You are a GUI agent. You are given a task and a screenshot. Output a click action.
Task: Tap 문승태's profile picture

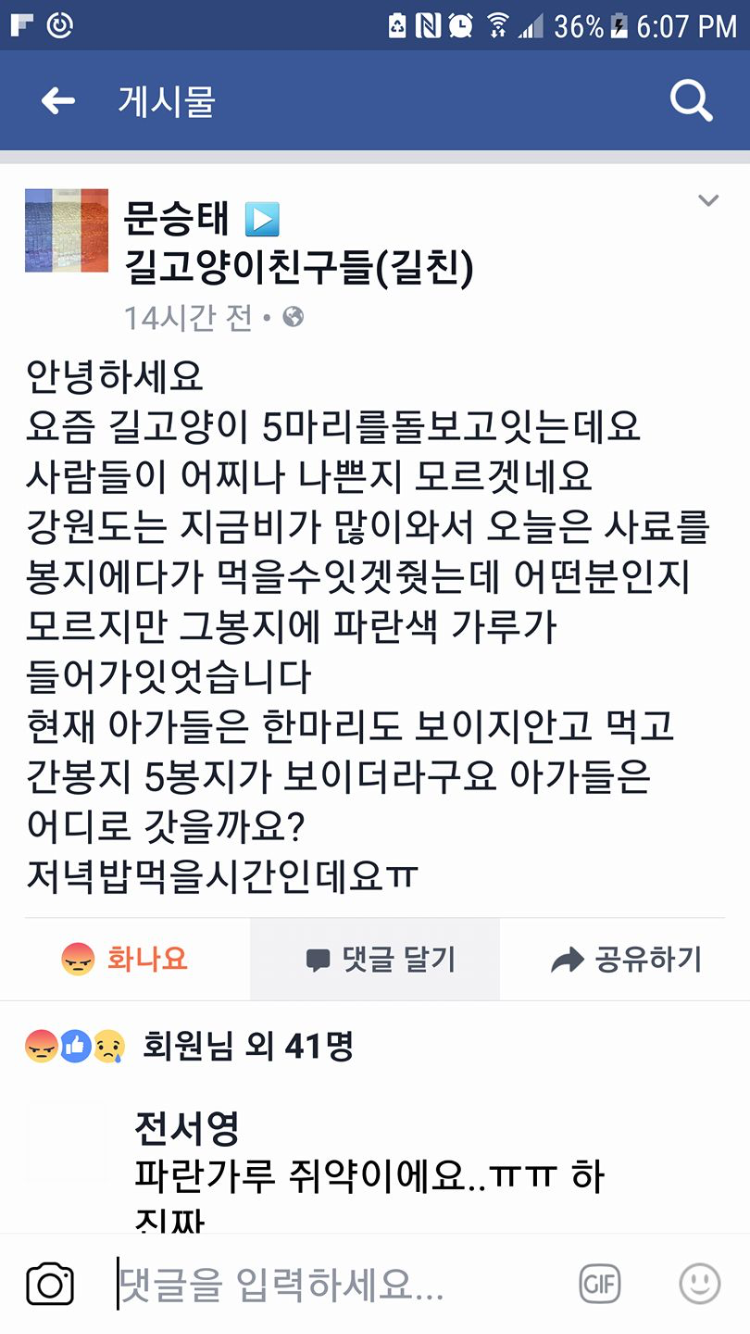(66, 230)
